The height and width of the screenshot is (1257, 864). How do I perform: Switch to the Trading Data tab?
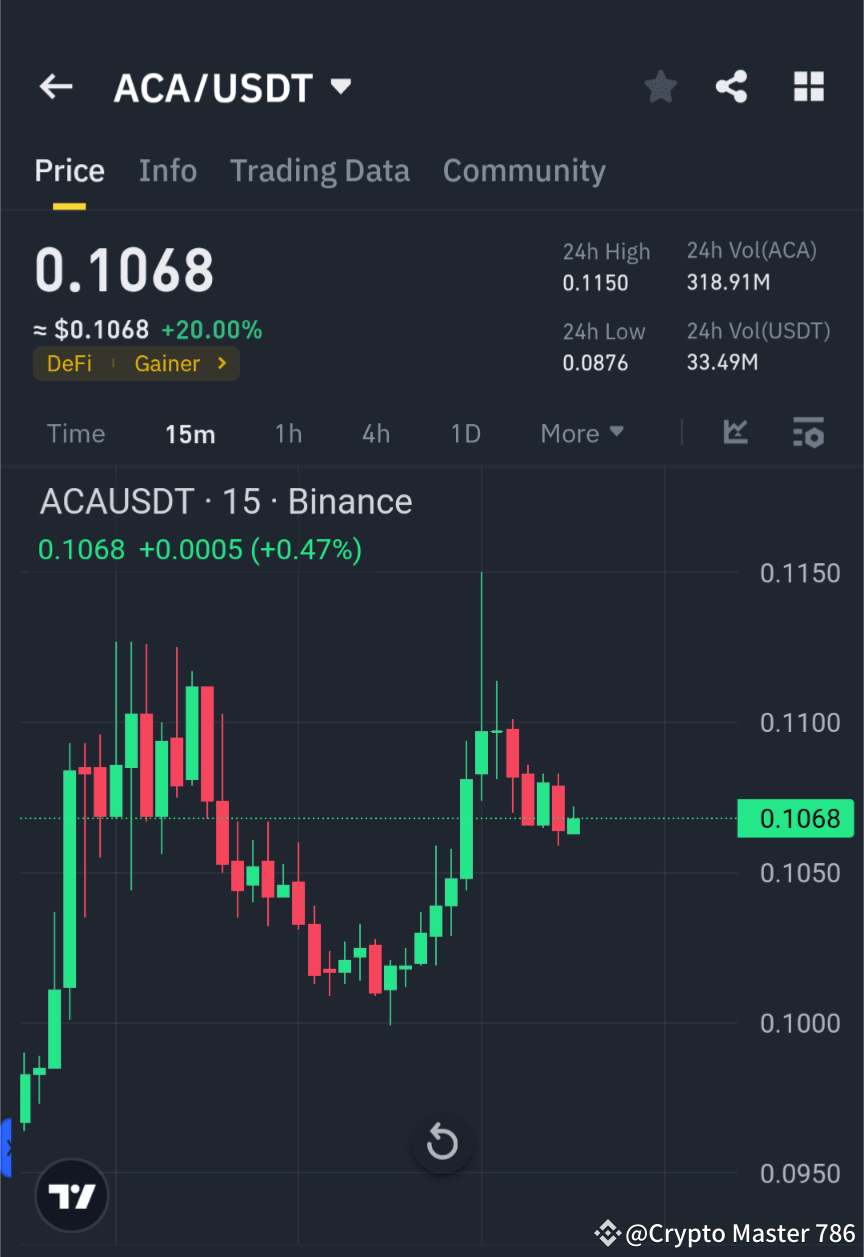[319, 170]
